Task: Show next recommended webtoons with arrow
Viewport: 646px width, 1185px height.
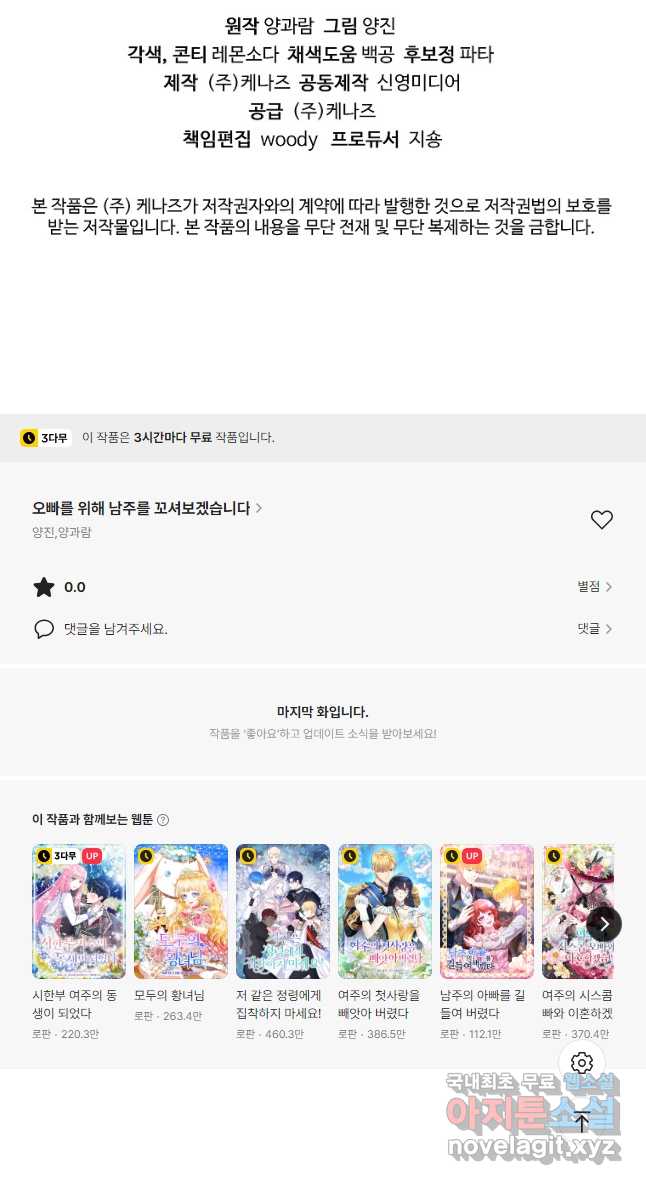Action: (x=604, y=923)
